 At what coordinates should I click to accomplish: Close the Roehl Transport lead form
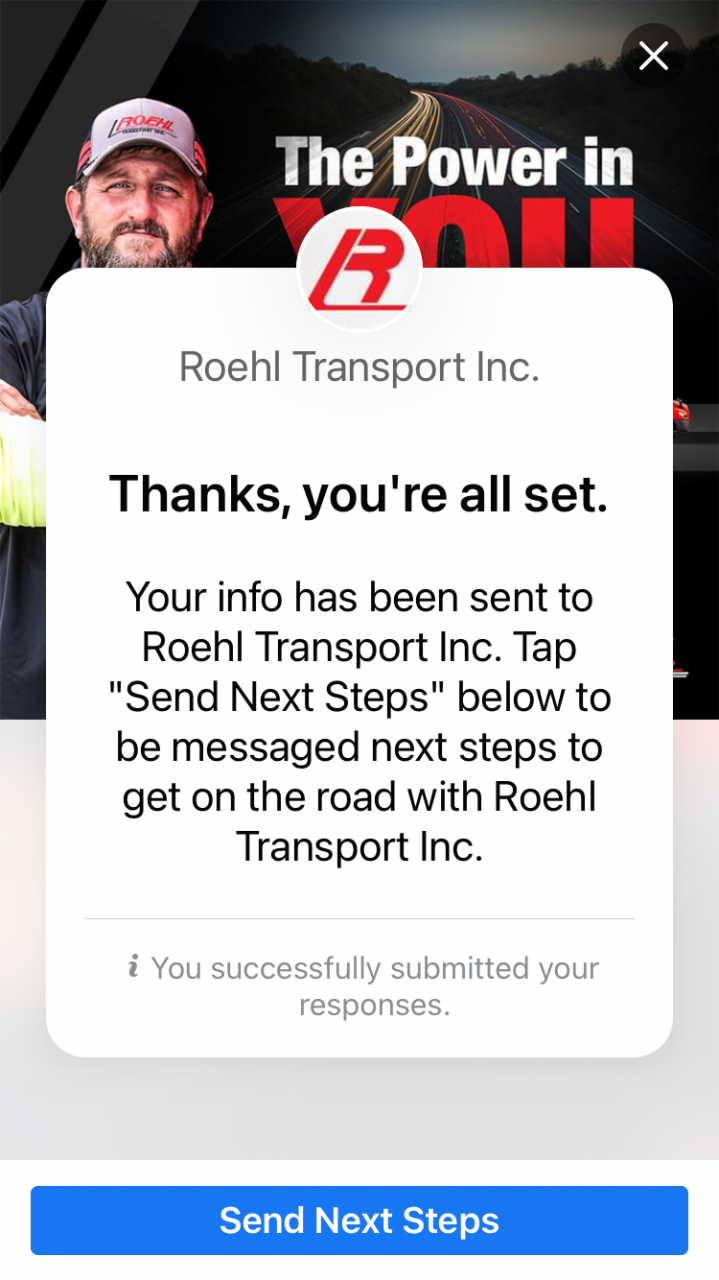(x=653, y=56)
